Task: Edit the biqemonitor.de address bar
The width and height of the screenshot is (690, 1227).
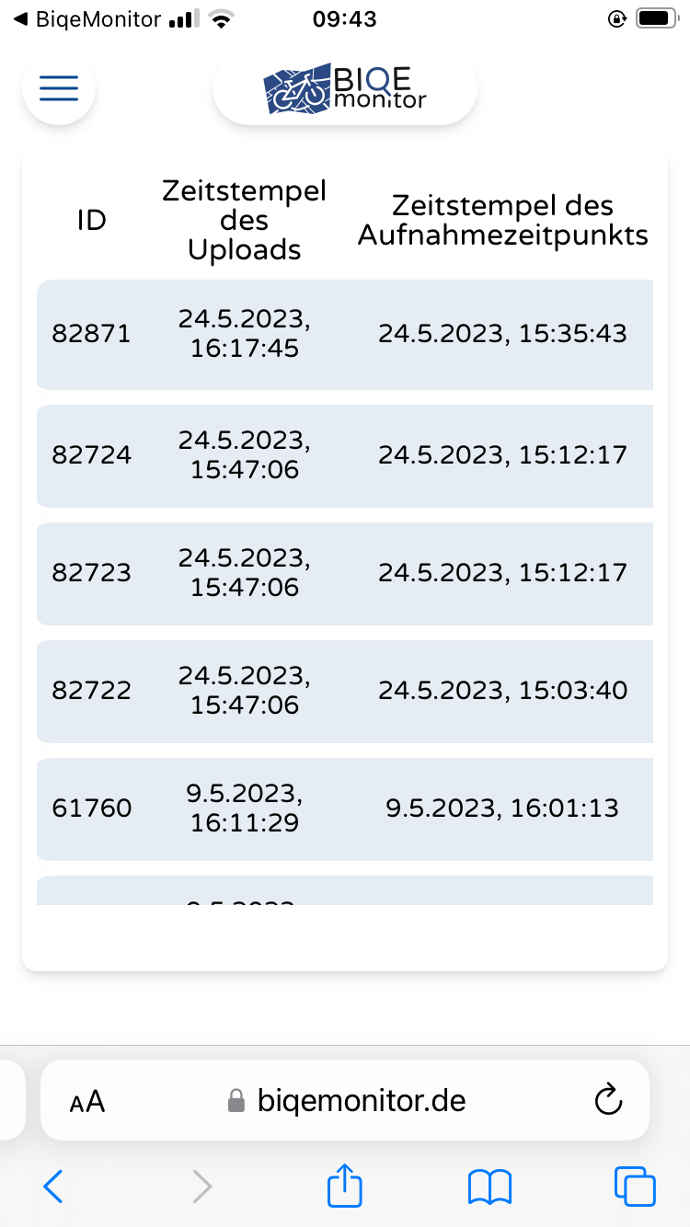Action: pos(360,1101)
